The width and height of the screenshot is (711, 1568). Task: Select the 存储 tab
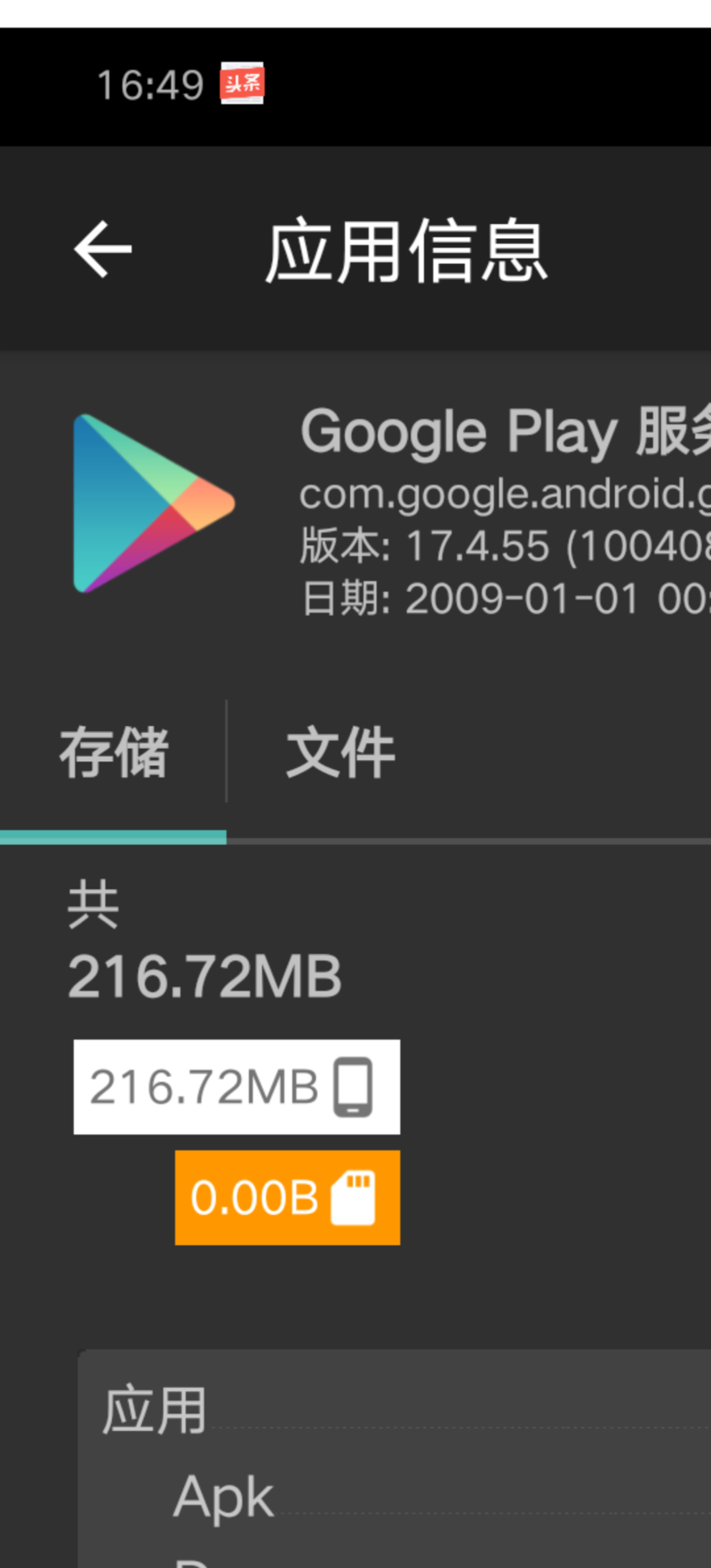tap(114, 752)
